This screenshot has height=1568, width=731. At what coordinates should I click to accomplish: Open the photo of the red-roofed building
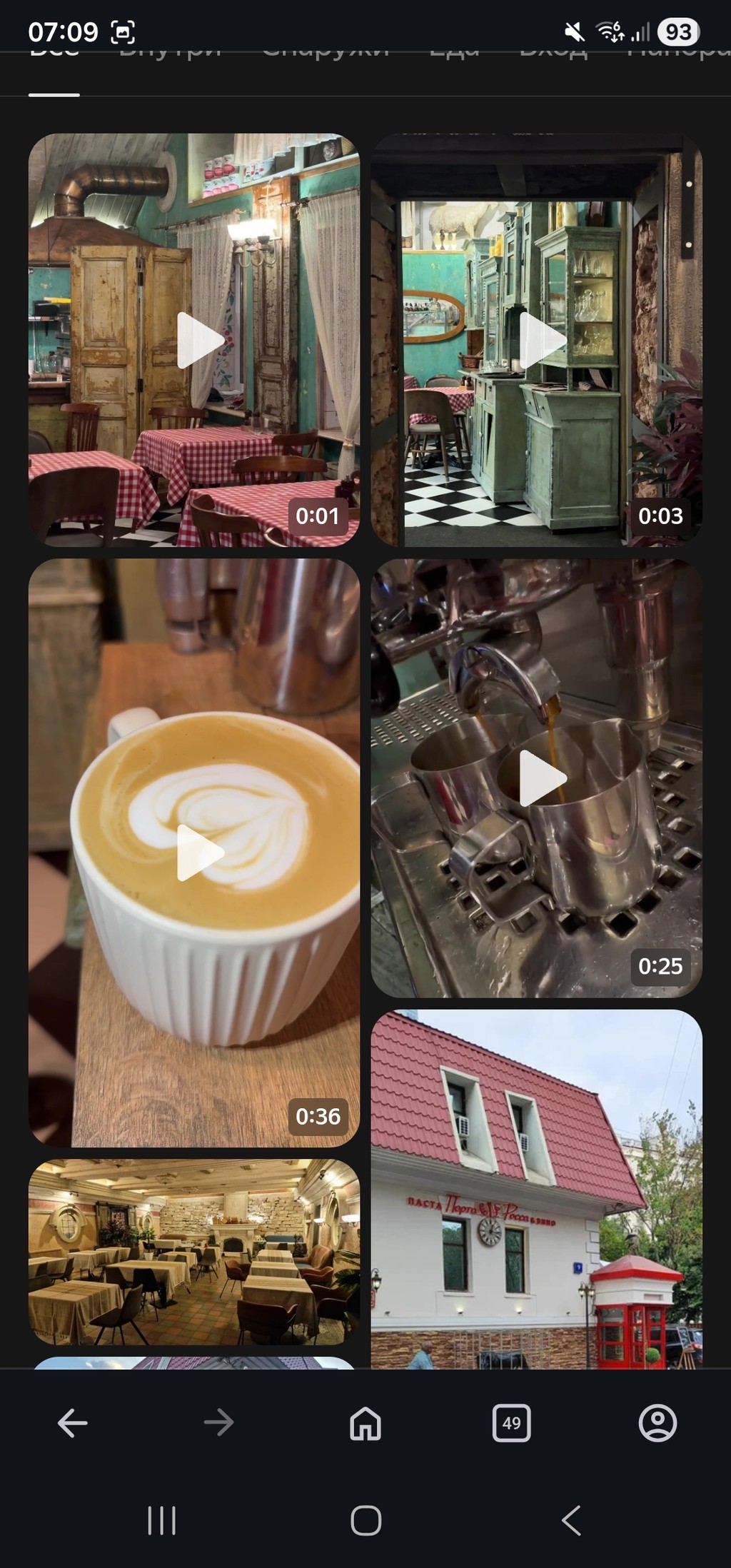pos(537,1189)
